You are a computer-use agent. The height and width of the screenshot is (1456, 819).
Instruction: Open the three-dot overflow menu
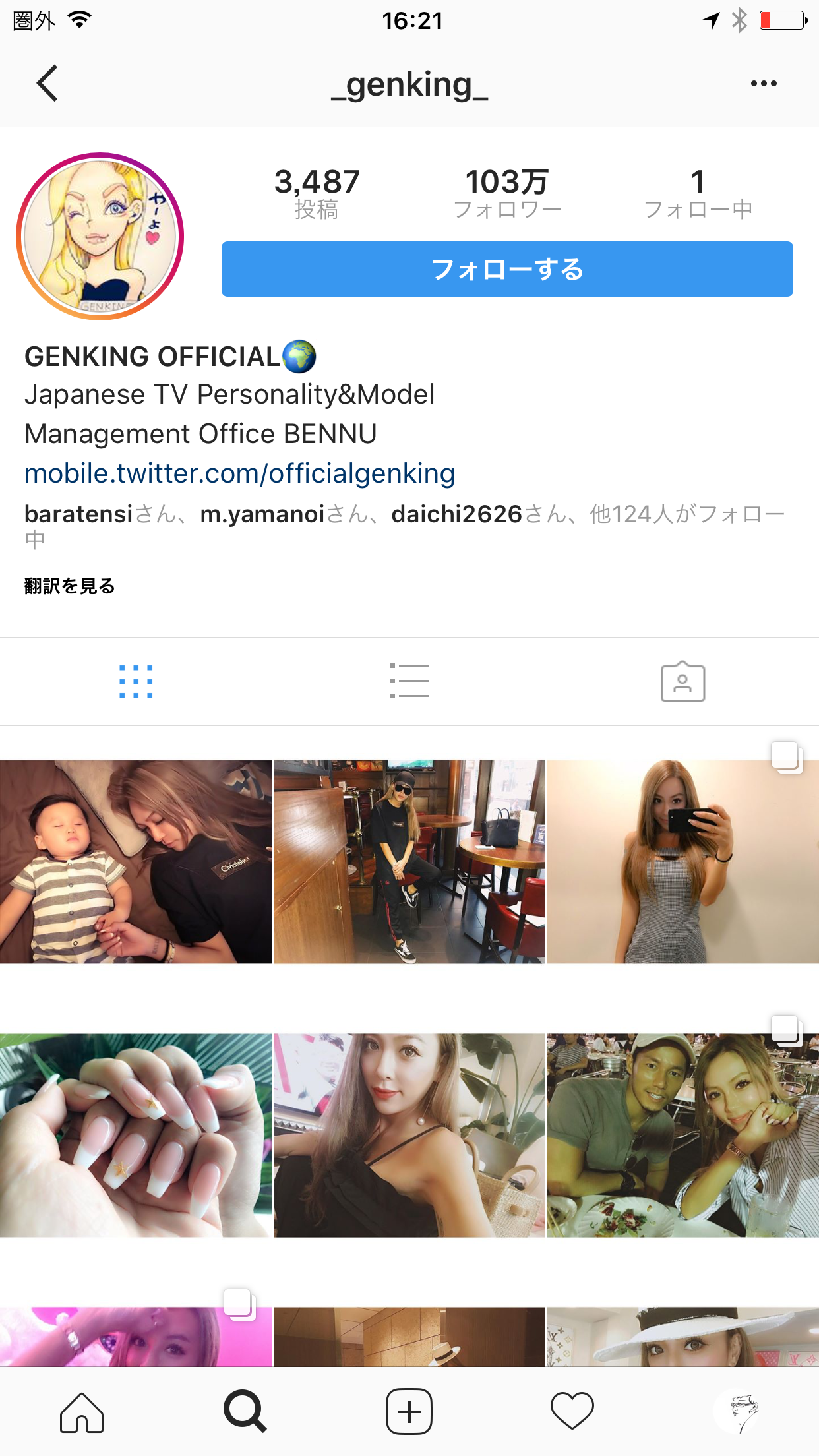pos(764,83)
